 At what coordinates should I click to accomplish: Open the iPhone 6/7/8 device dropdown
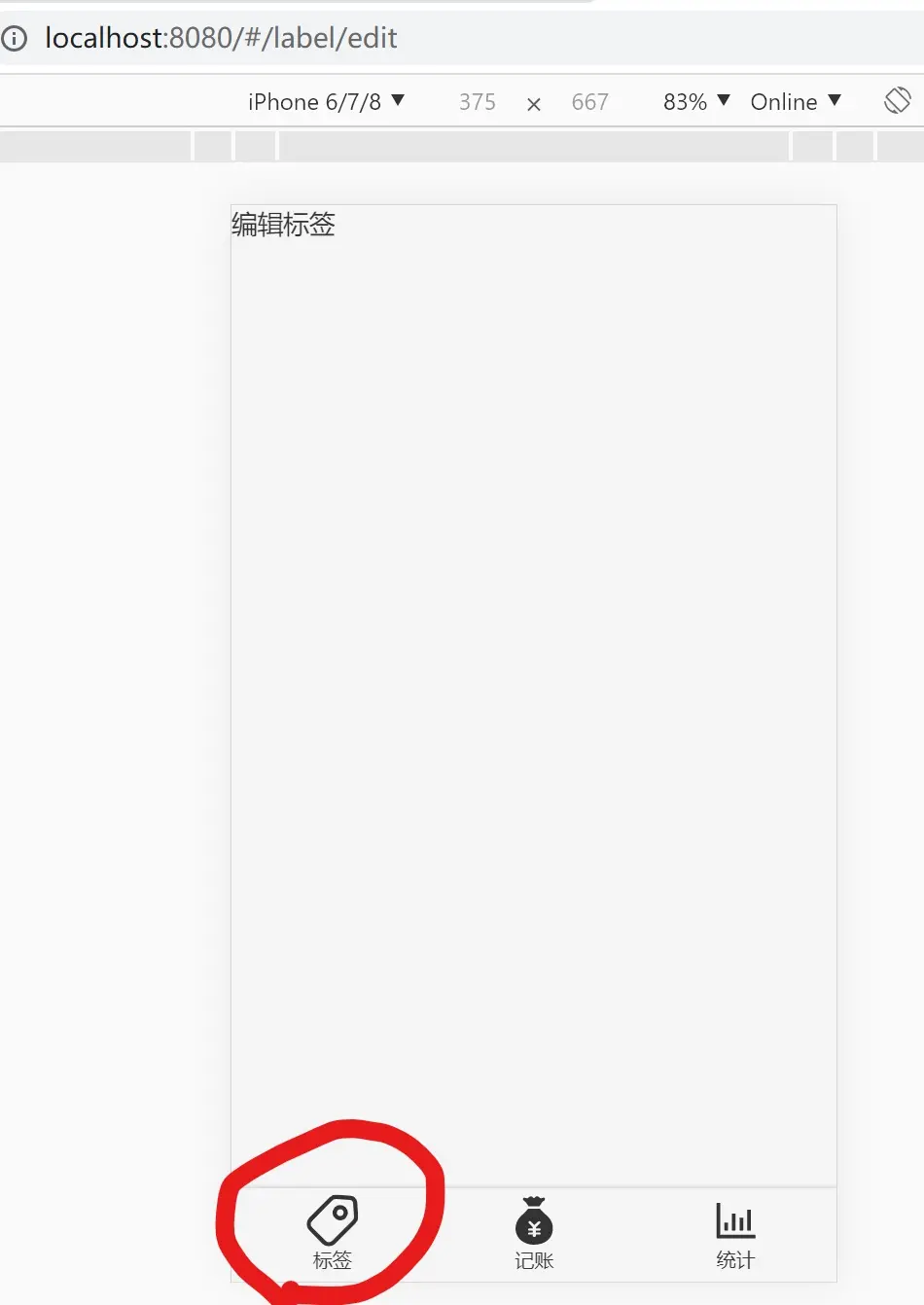point(326,102)
